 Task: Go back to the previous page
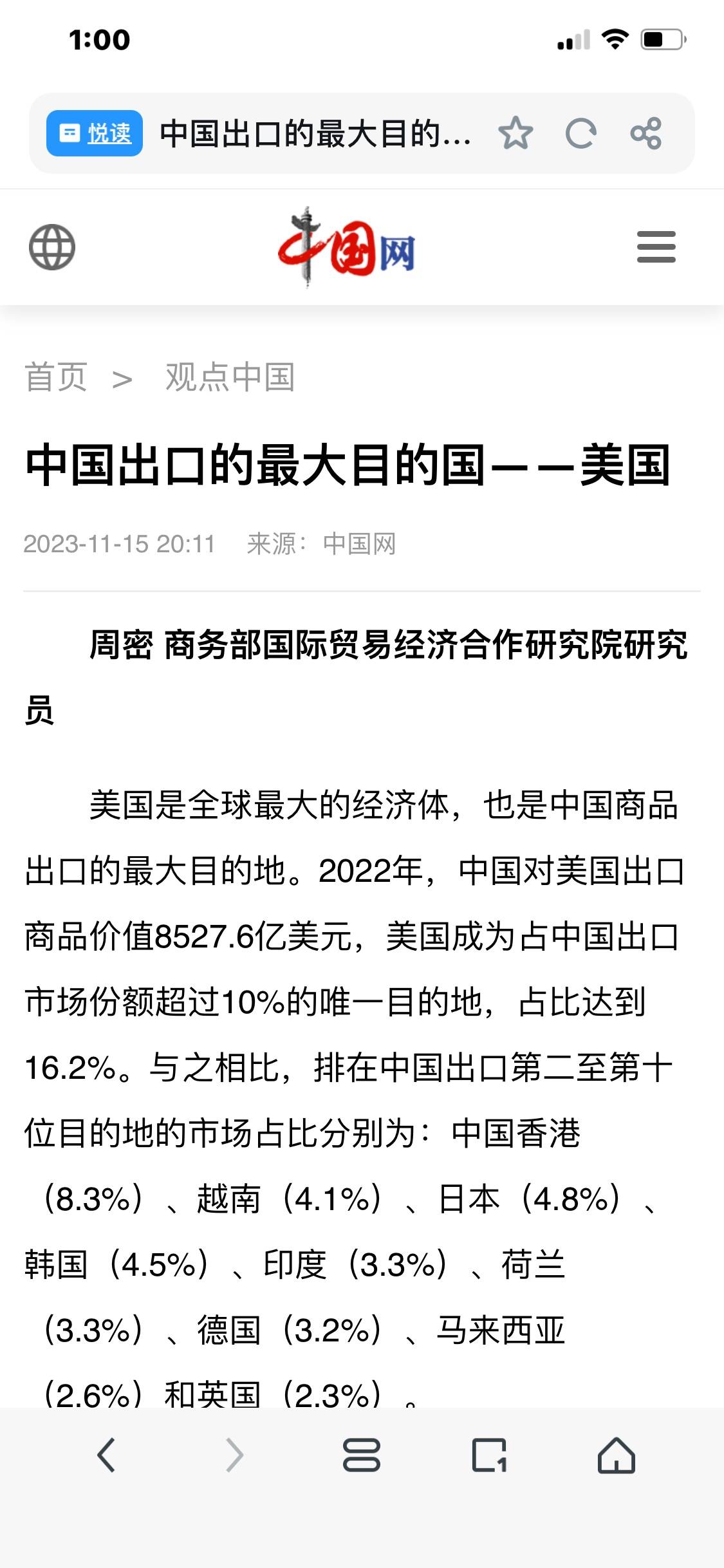pyautogui.click(x=106, y=1455)
